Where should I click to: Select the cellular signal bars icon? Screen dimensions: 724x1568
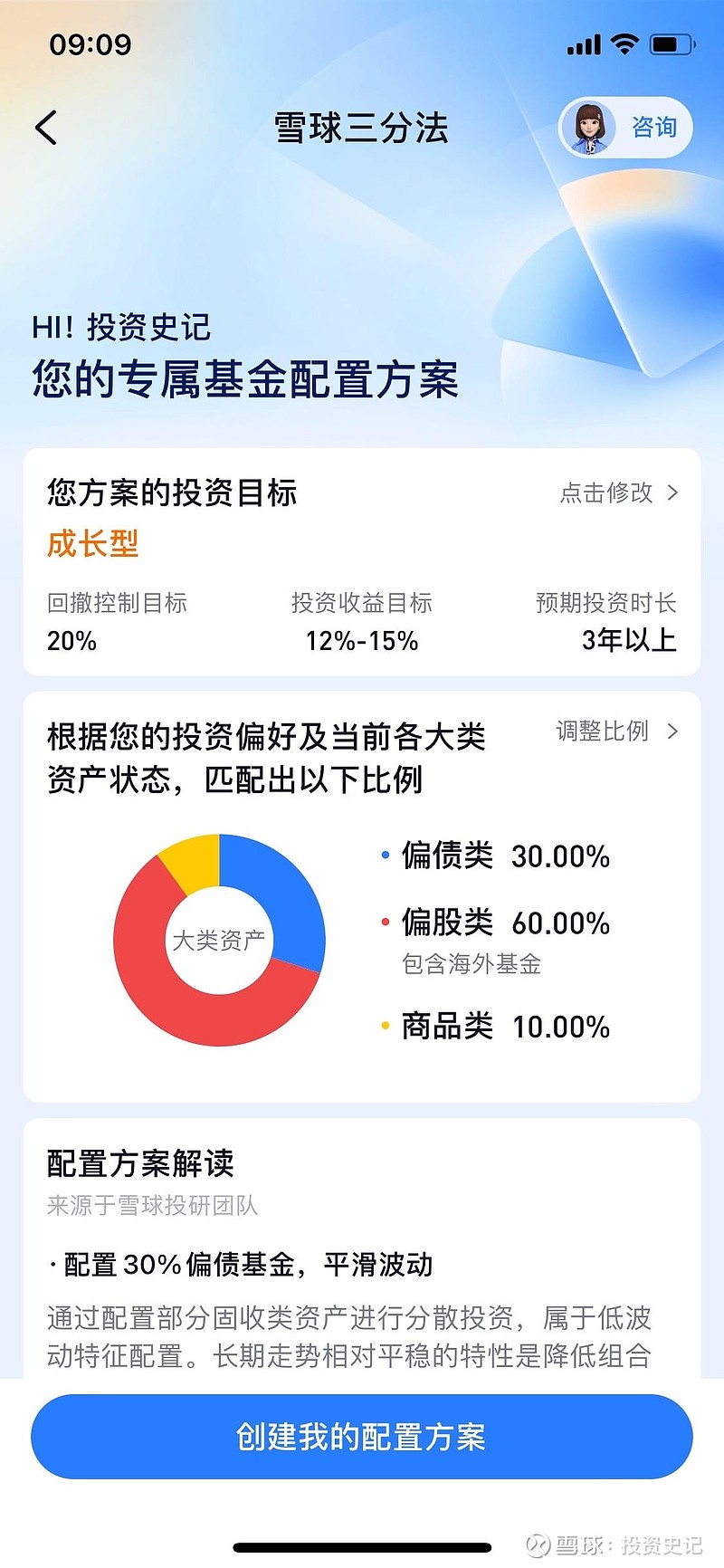tap(584, 43)
